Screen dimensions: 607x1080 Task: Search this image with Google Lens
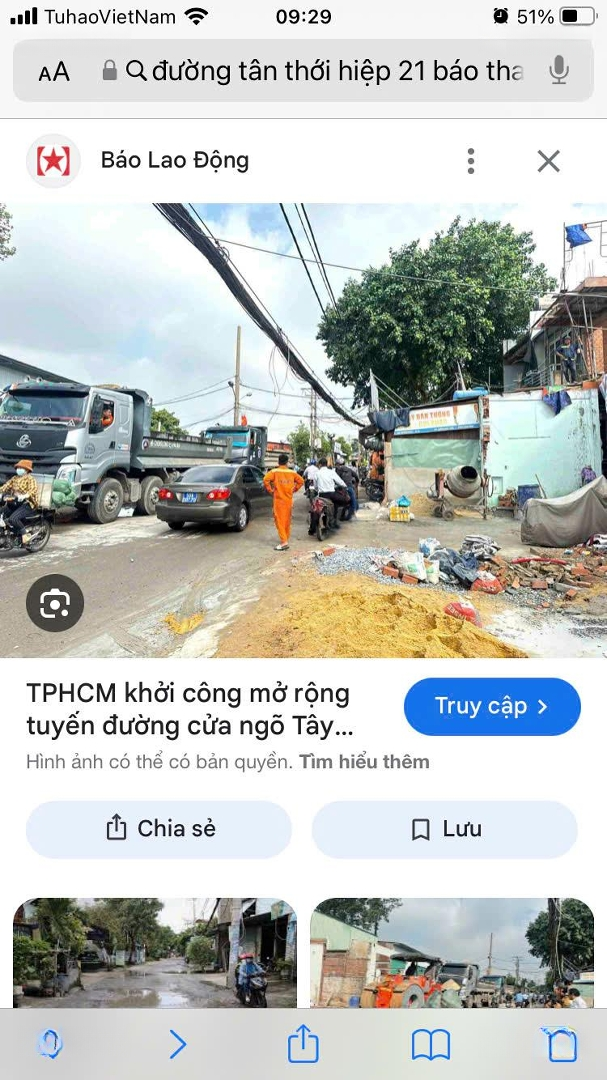coord(55,603)
